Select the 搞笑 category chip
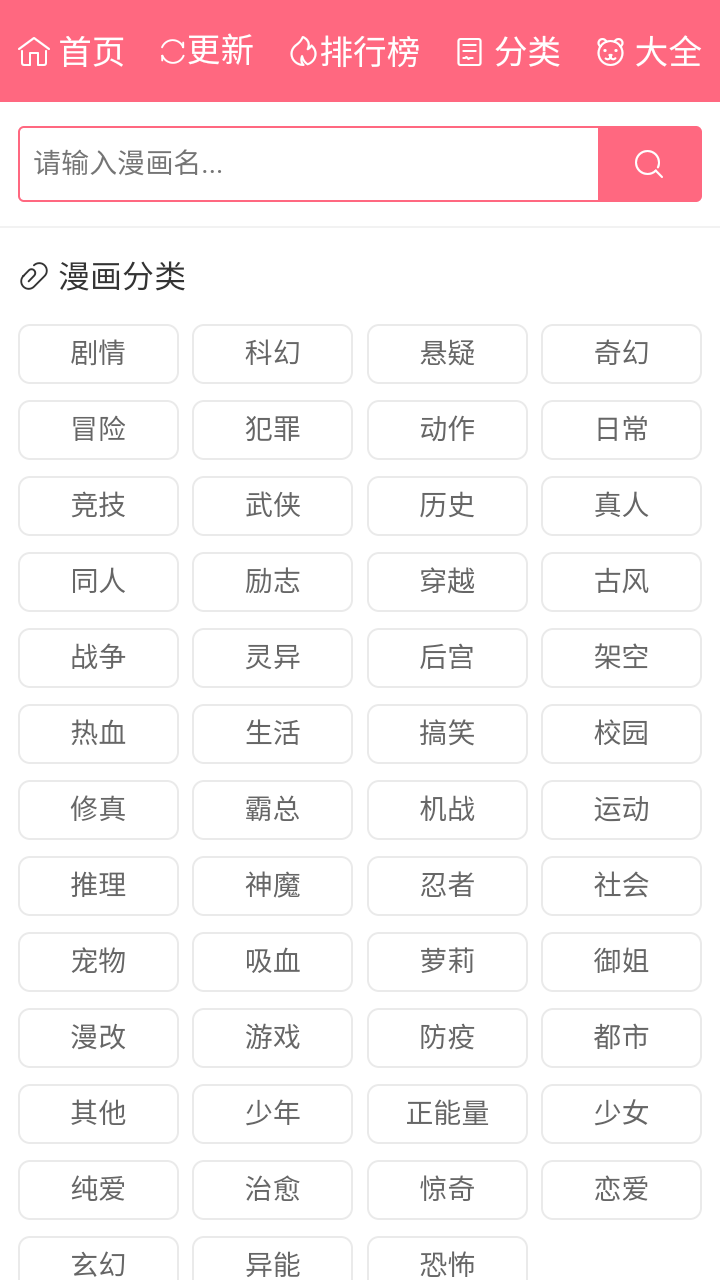Screen dimensions: 720x1280 click(447, 734)
